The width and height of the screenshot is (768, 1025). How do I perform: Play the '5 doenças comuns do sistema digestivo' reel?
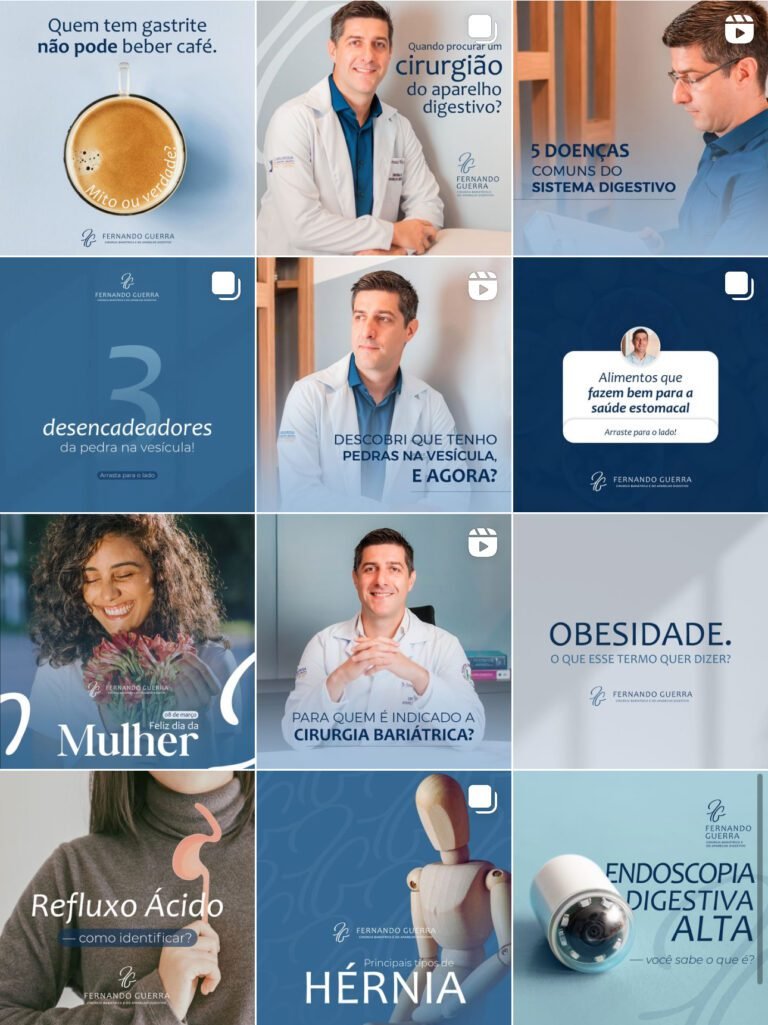click(x=640, y=128)
